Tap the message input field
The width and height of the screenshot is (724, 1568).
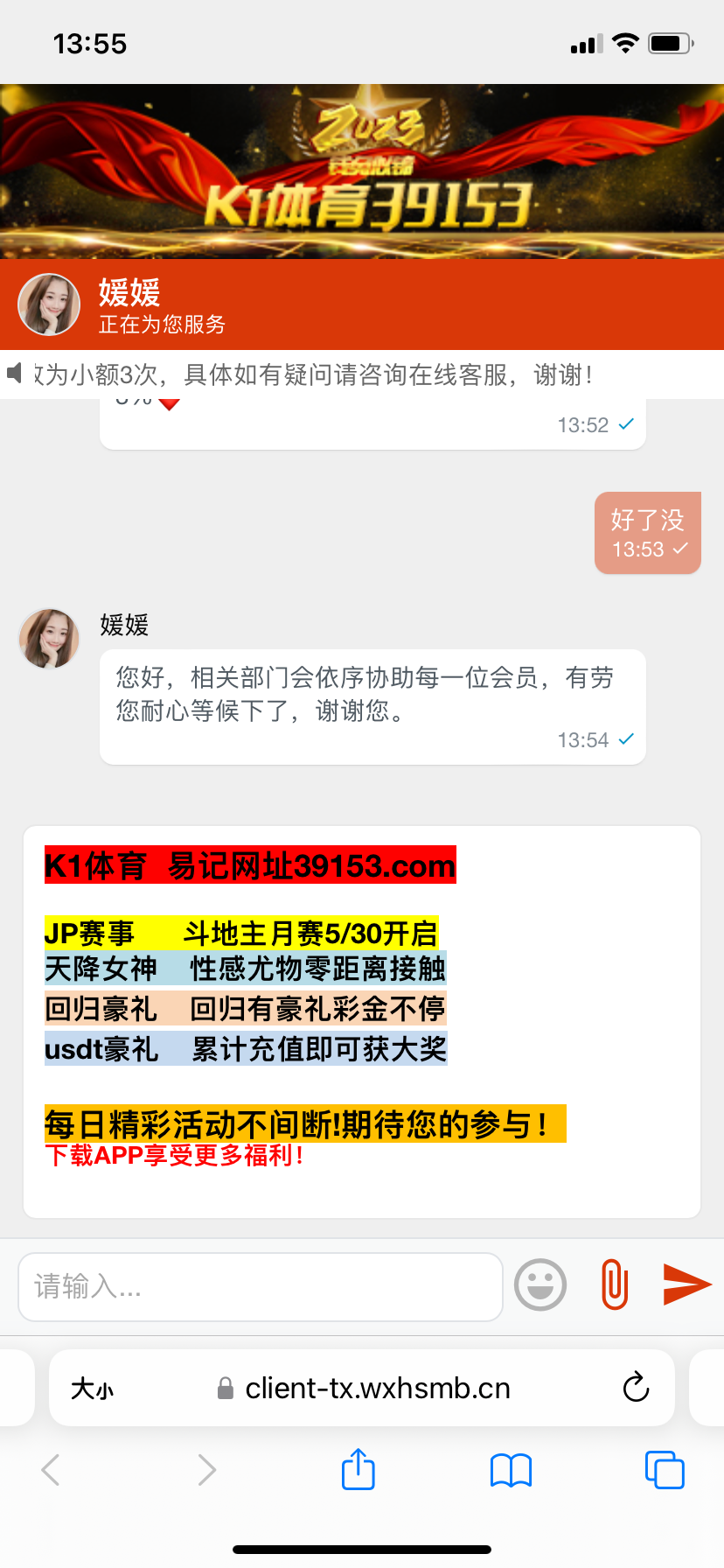pos(260,1286)
